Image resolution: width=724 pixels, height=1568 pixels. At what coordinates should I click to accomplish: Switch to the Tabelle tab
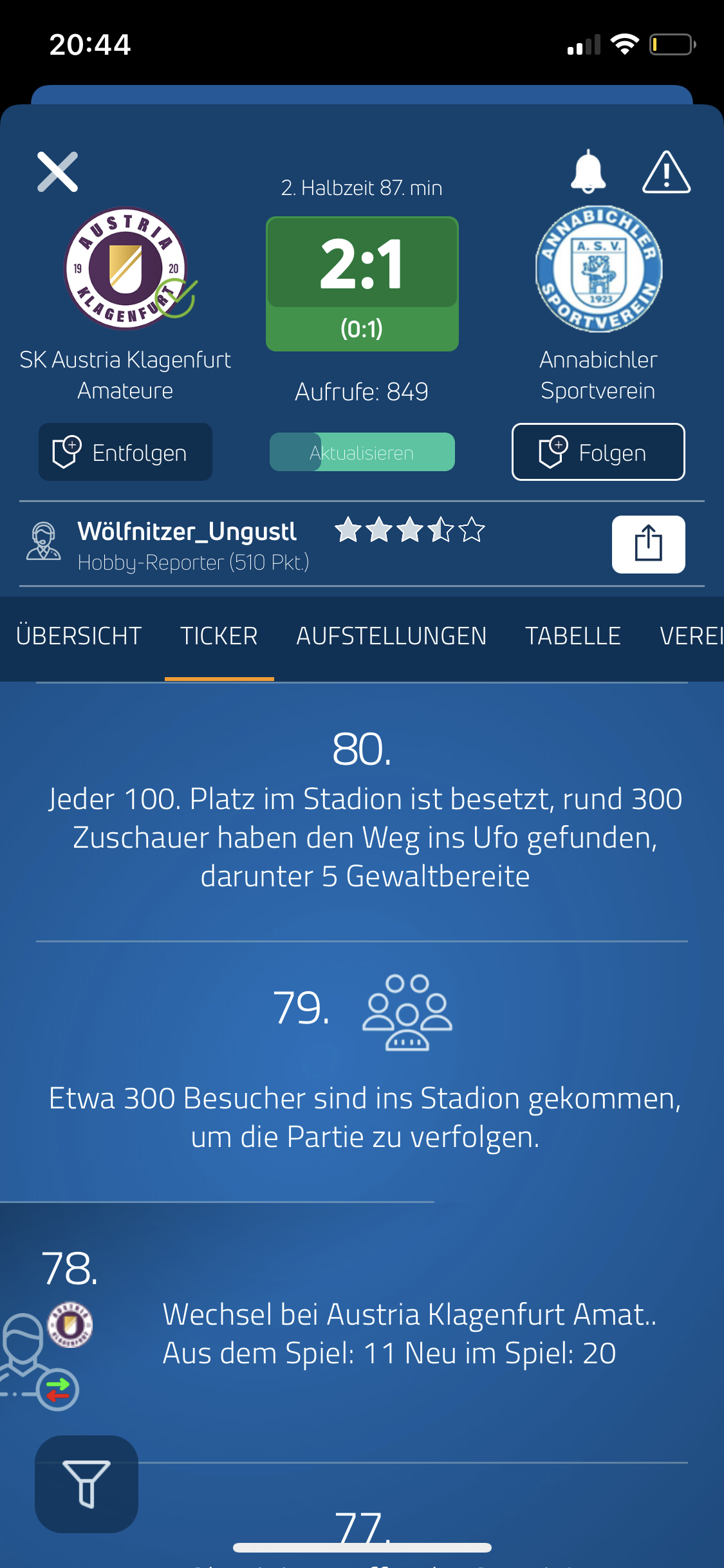[573, 636]
